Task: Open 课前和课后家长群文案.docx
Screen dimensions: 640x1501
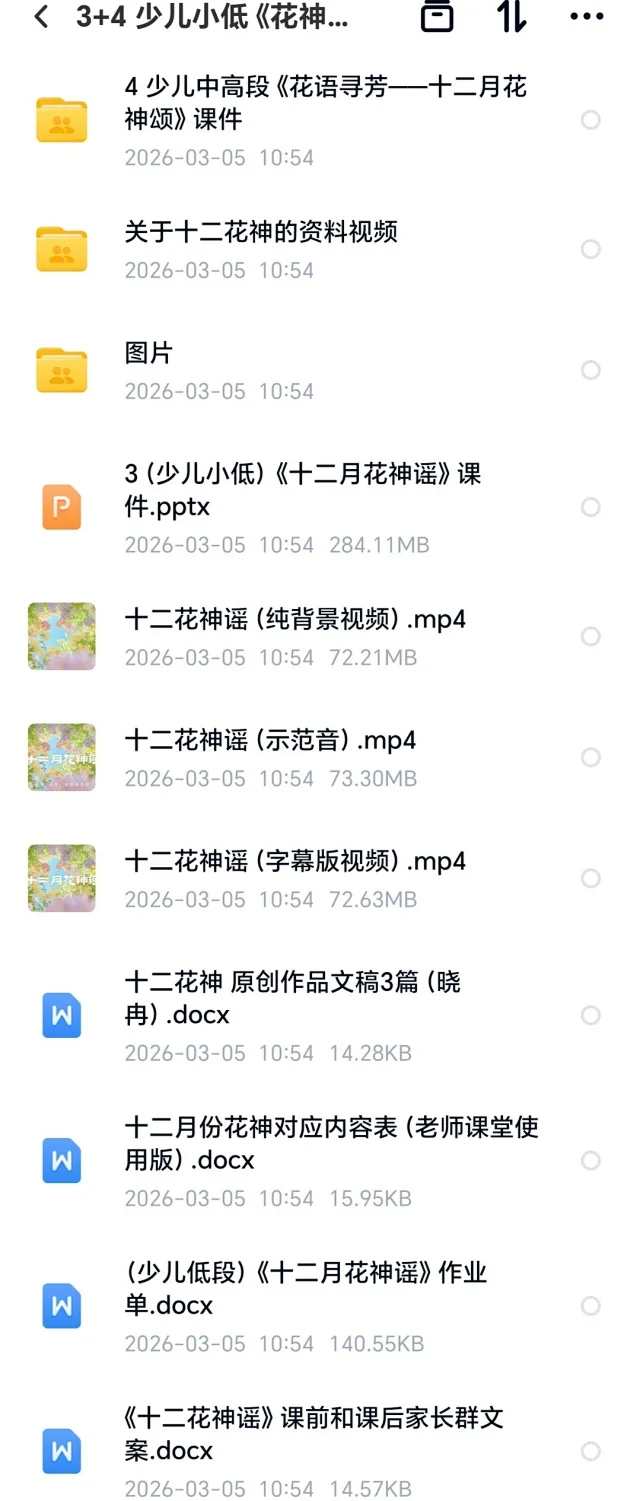Action: pyautogui.click(x=313, y=1433)
